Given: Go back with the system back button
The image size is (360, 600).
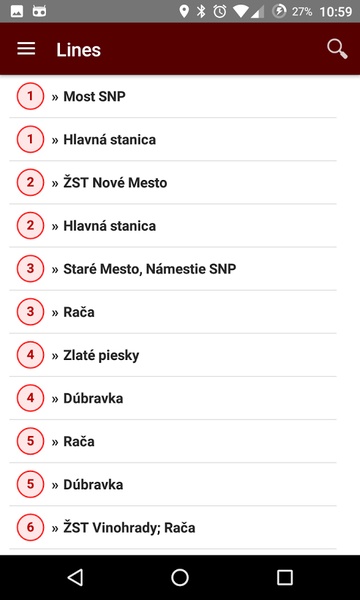Looking at the screenshot, I should pyautogui.click(x=75, y=577).
